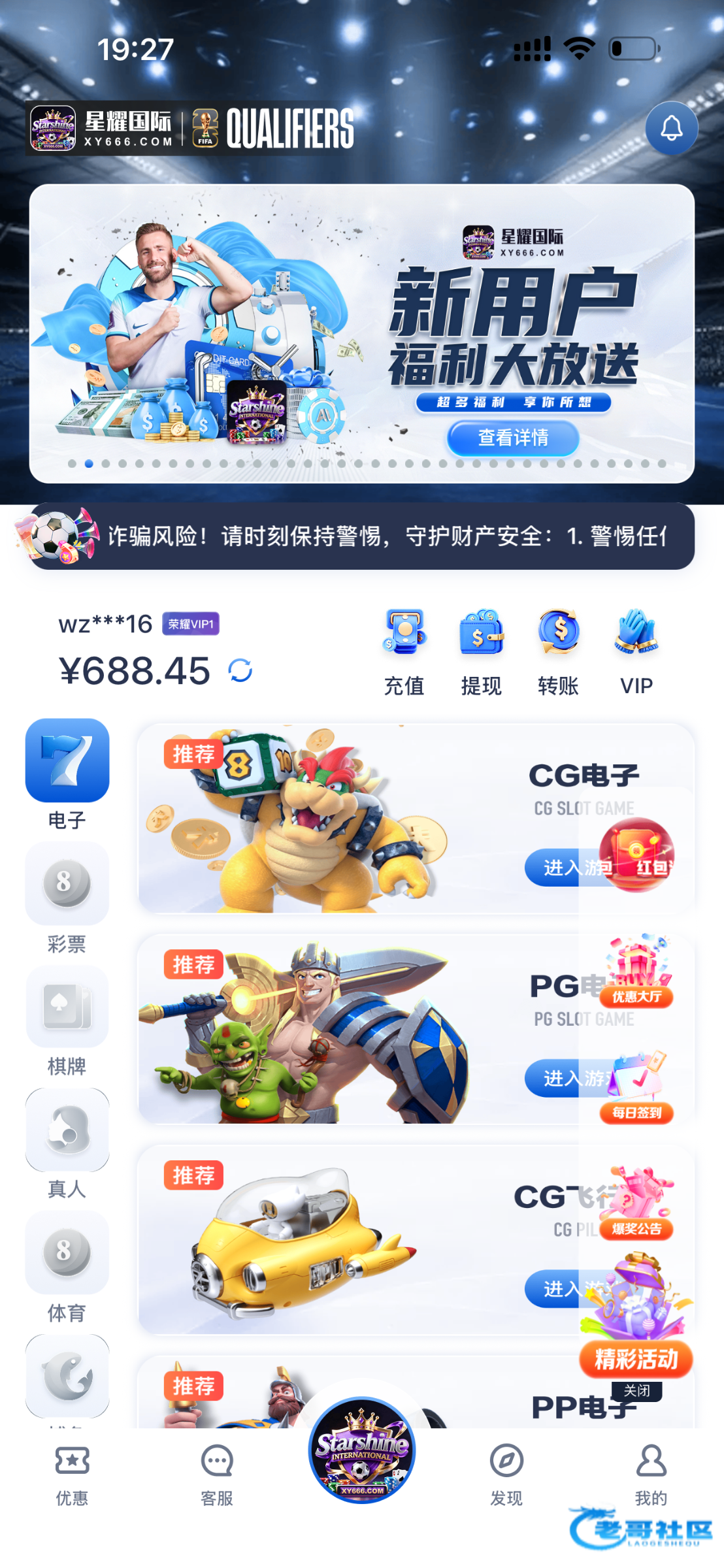The width and height of the screenshot is (724, 1568).
Task: Open 每日签到 daily check-in
Action: (x=637, y=1088)
